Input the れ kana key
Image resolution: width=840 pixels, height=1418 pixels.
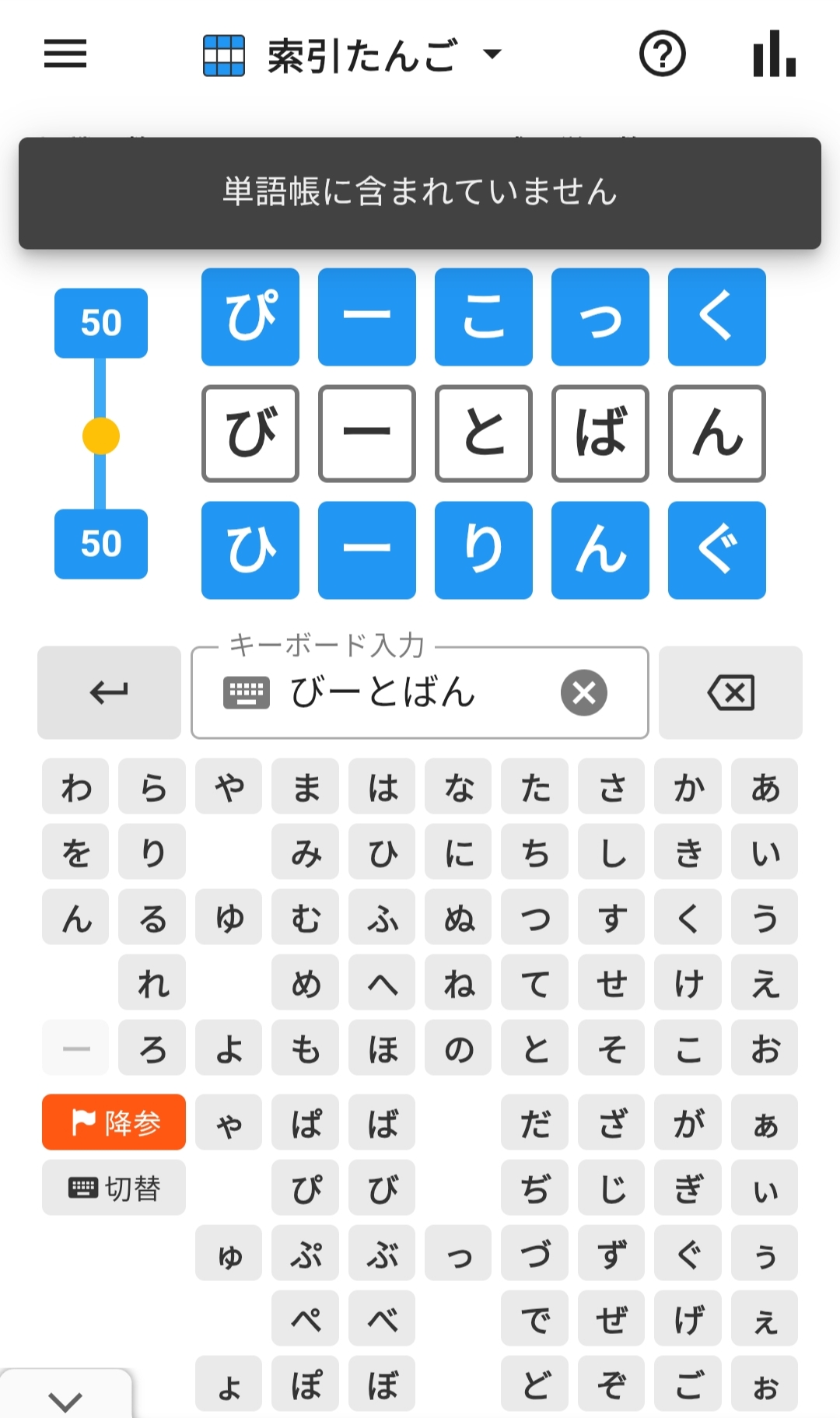click(152, 982)
